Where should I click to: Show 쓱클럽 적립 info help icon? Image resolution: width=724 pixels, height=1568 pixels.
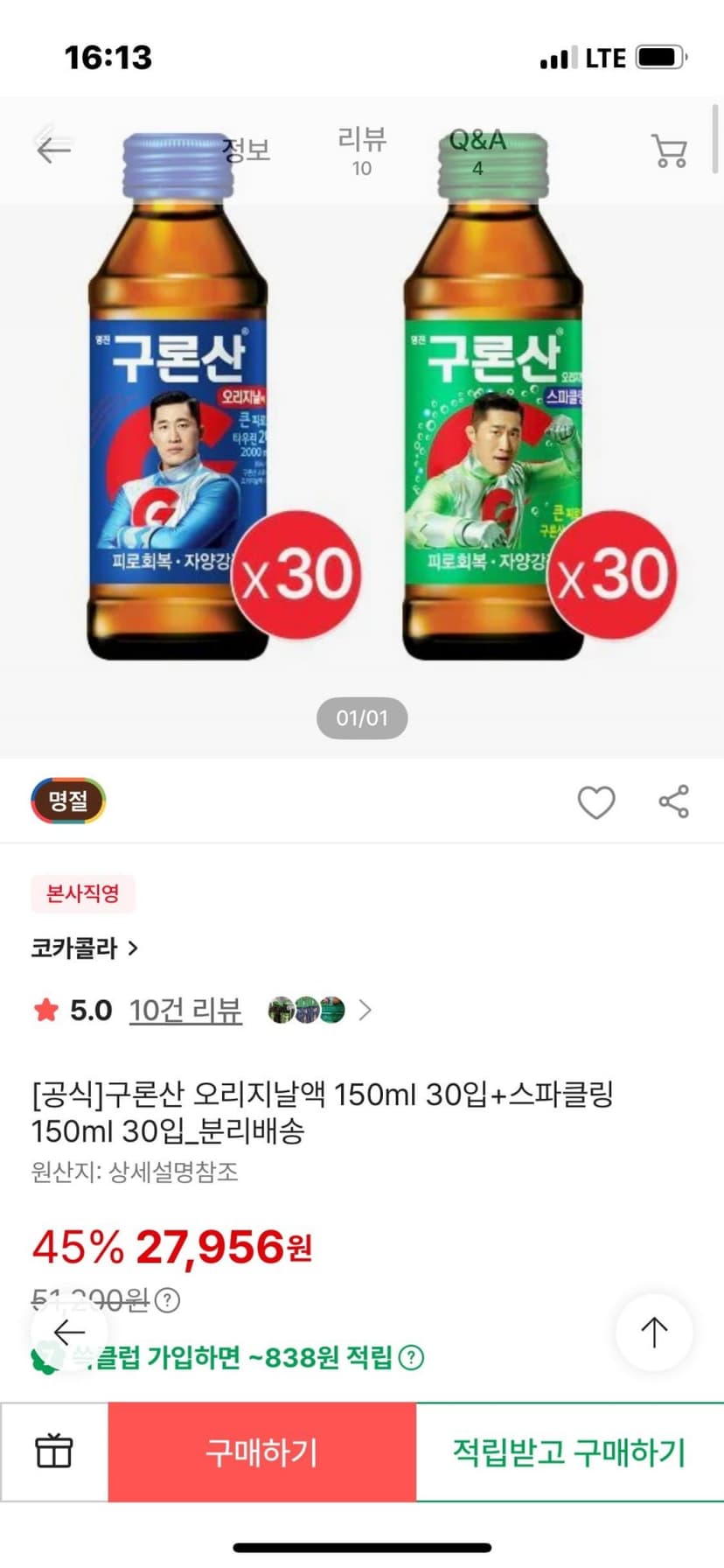(x=411, y=1357)
